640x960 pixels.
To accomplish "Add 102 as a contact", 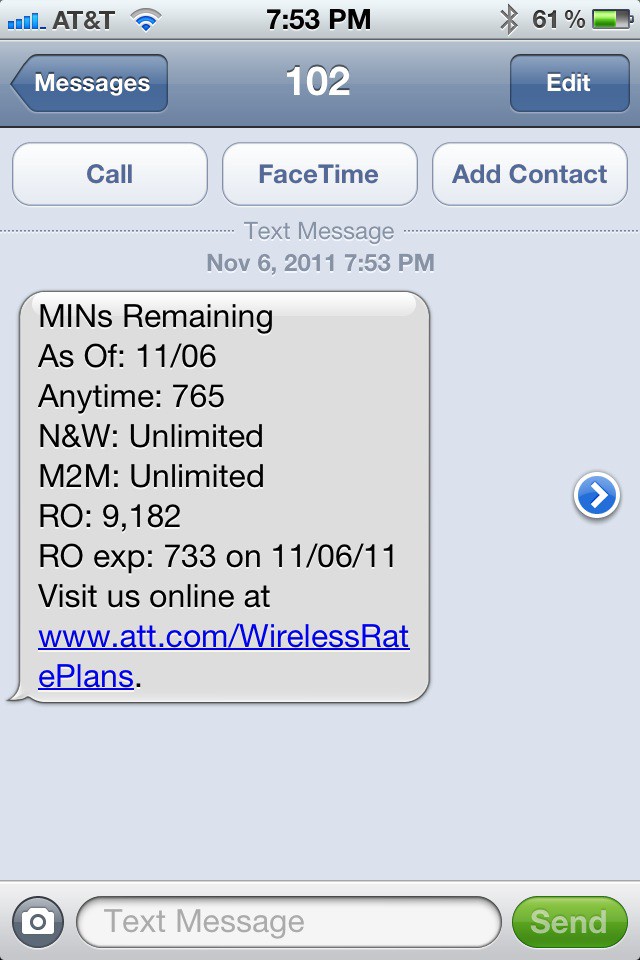I will pyautogui.click(x=529, y=174).
